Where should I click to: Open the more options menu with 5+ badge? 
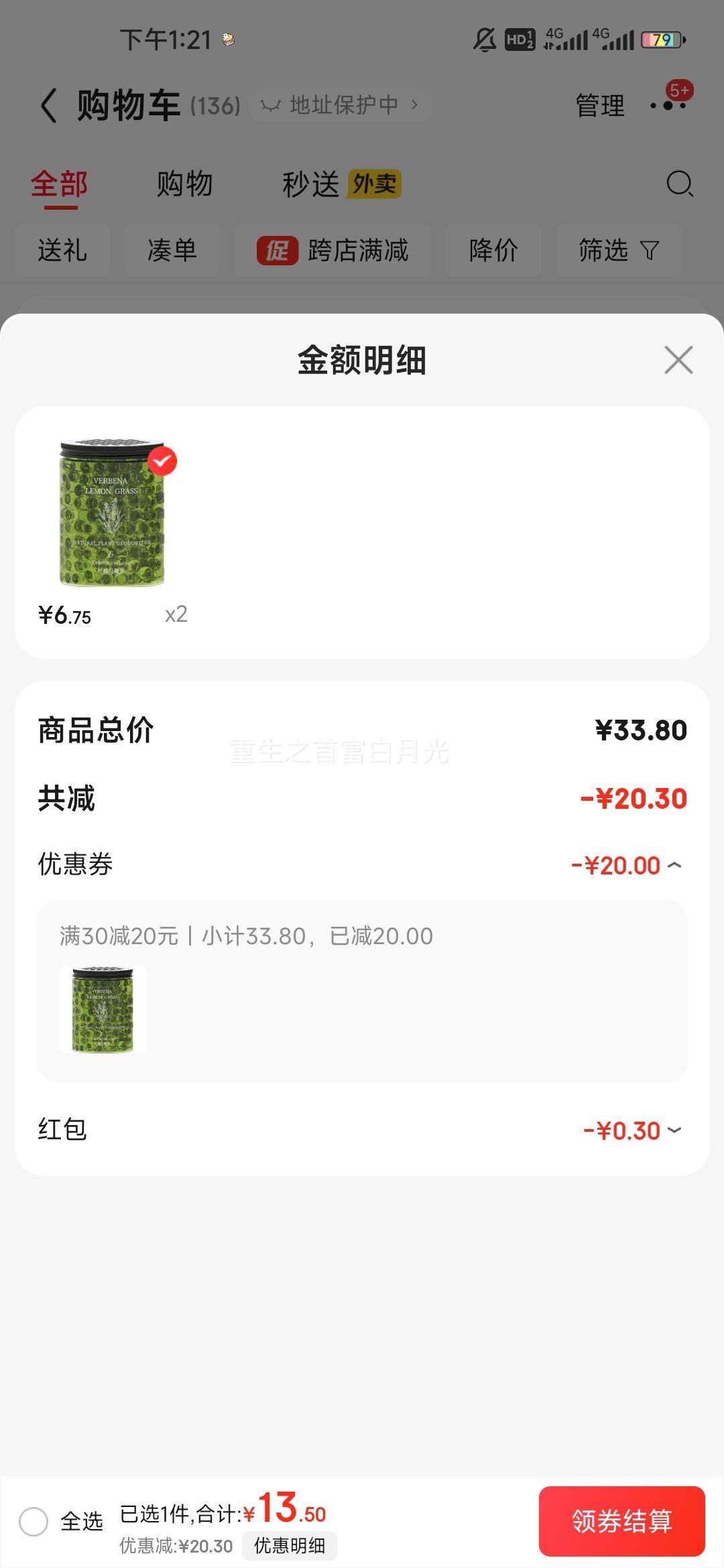tap(669, 105)
